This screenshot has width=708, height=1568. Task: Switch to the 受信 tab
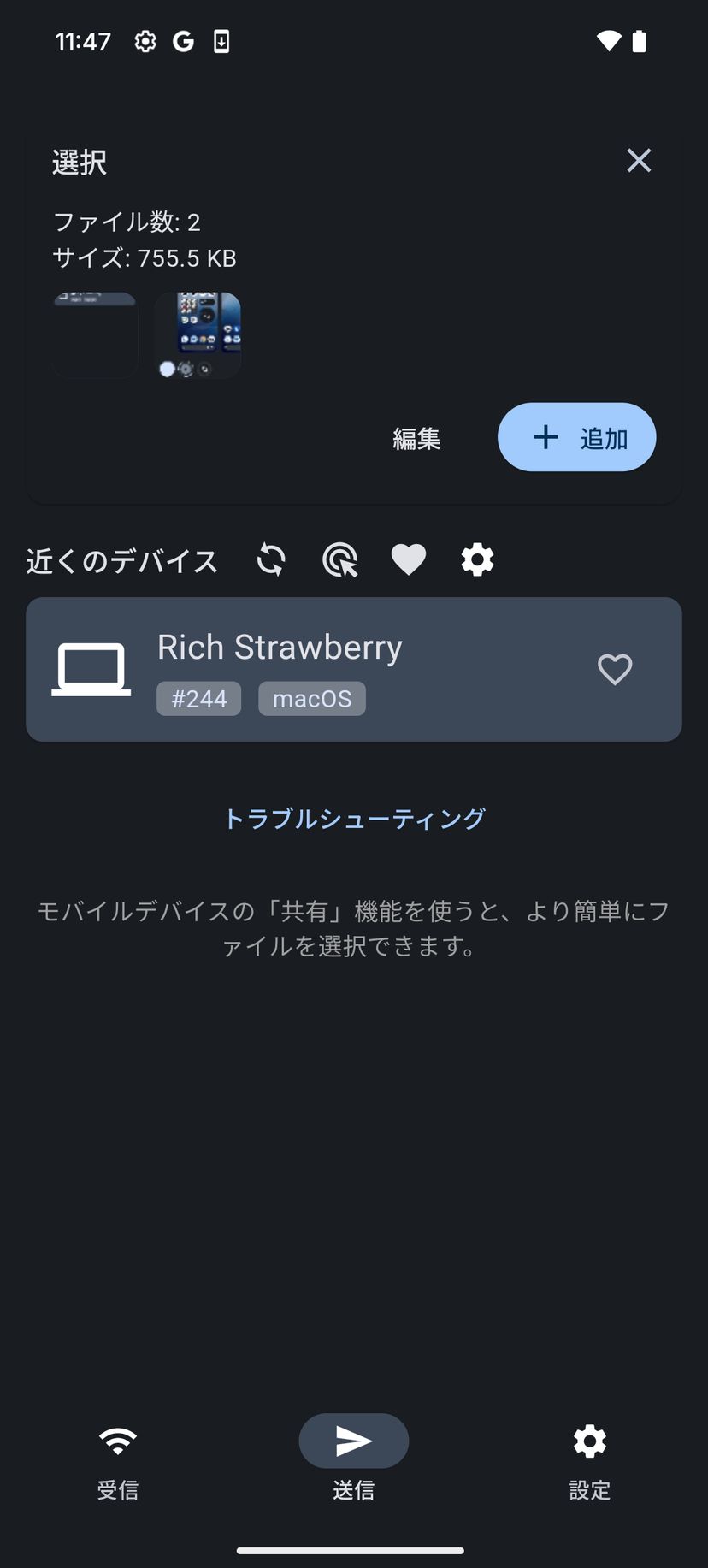point(118,1459)
